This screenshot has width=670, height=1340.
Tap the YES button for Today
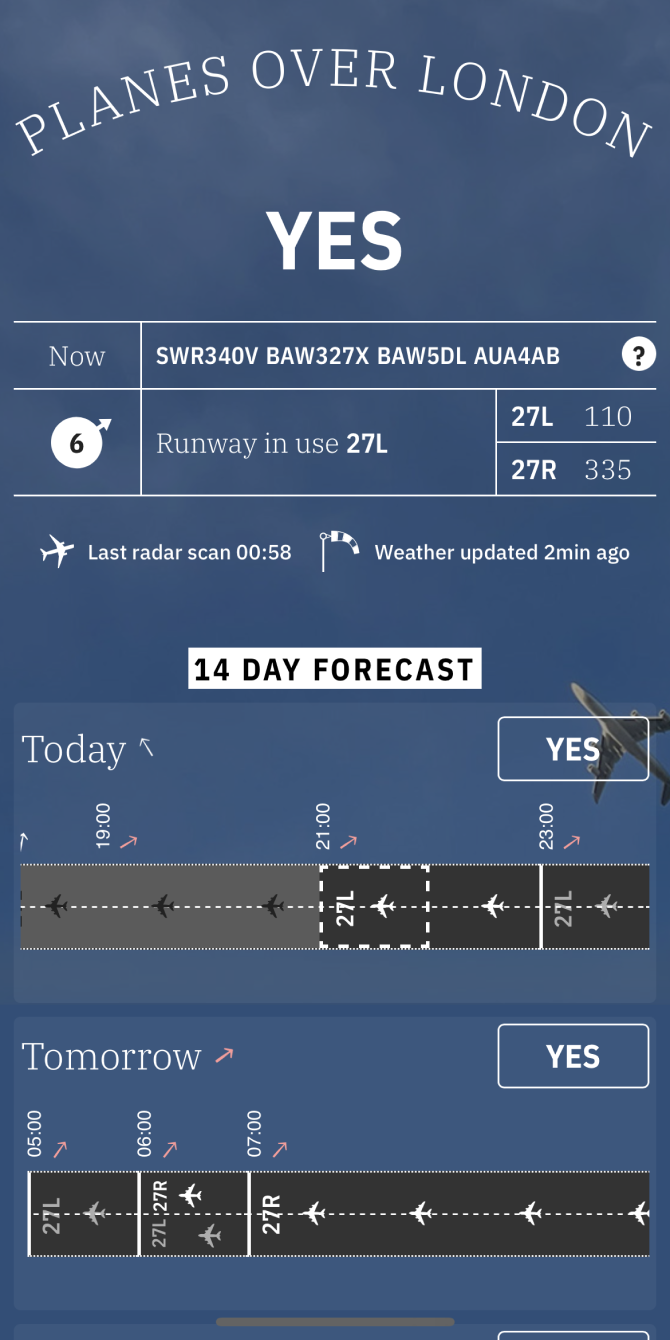pyautogui.click(x=572, y=749)
